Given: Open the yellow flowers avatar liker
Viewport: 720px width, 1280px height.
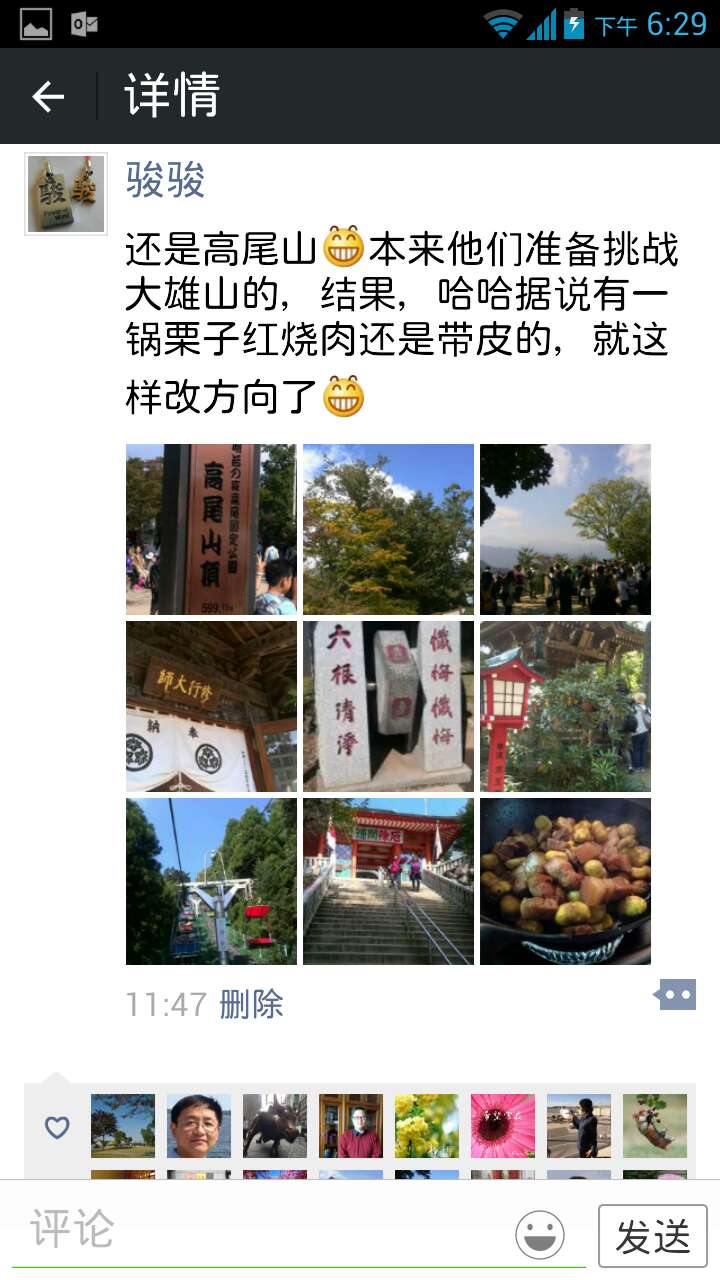Looking at the screenshot, I should (x=427, y=1126).
